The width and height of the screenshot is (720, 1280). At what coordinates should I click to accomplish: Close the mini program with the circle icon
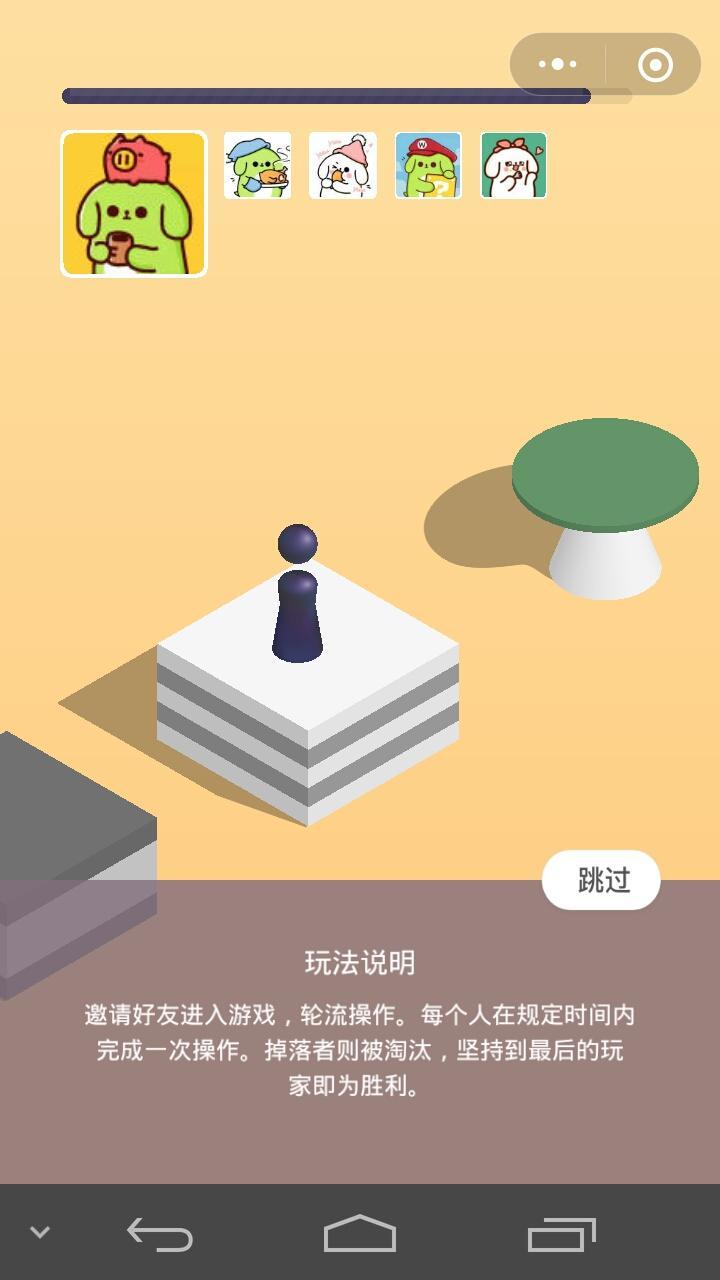coord(655,65)
